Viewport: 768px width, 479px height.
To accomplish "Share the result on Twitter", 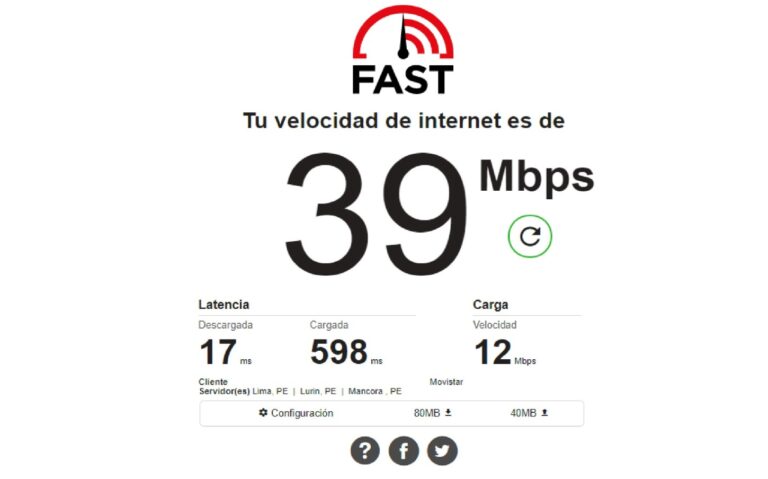I will pos(442,451).
